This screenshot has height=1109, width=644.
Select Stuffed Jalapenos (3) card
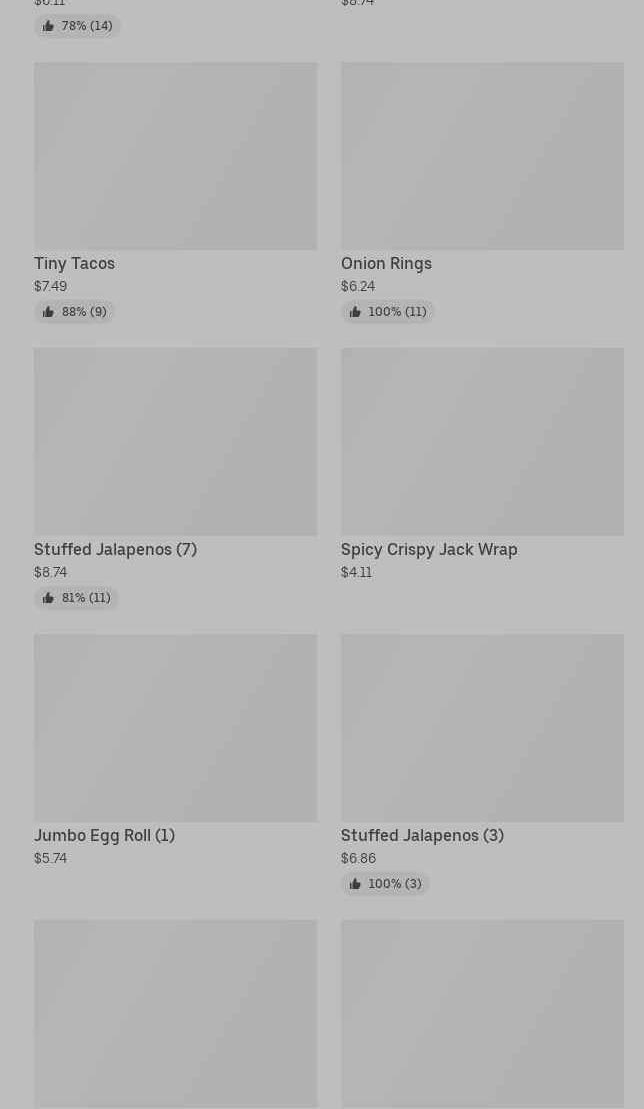click(x=482, y=764)
